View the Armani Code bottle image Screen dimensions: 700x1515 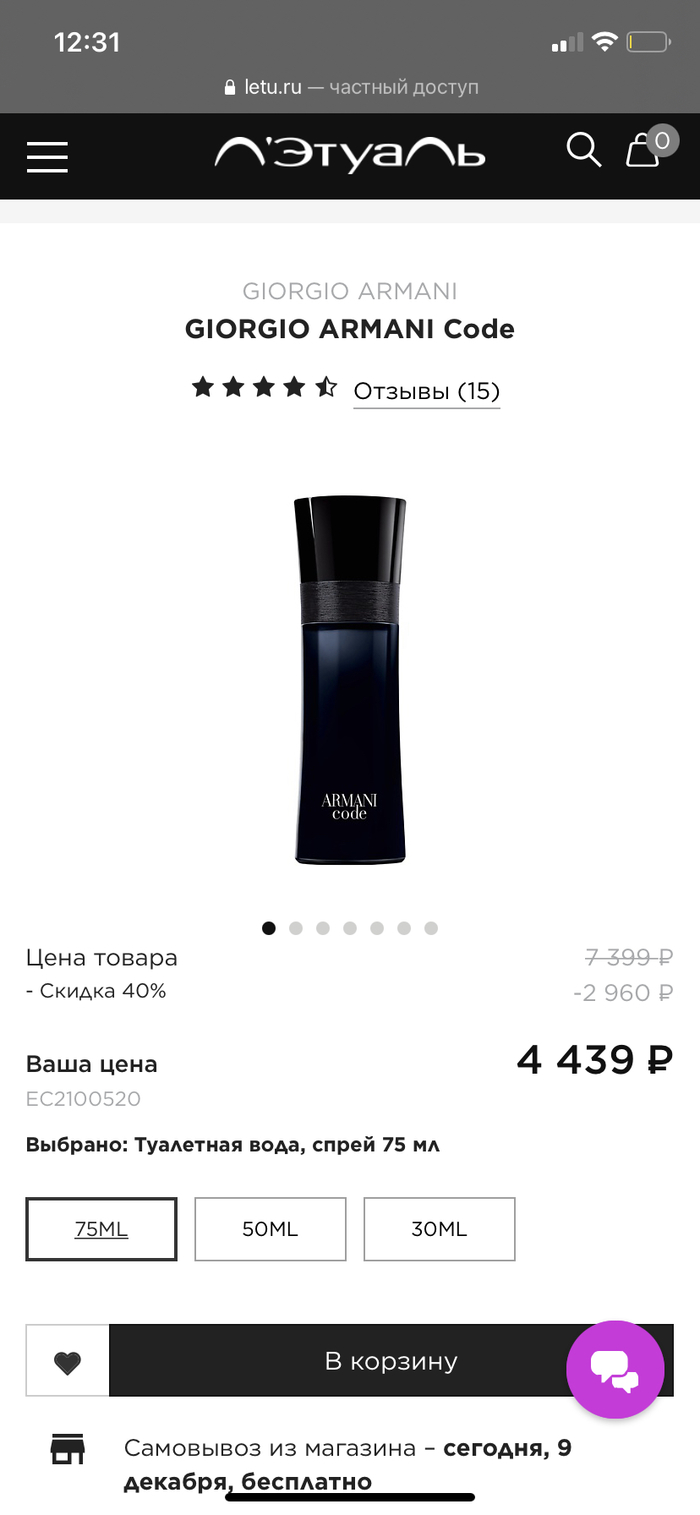coord(350,680)
